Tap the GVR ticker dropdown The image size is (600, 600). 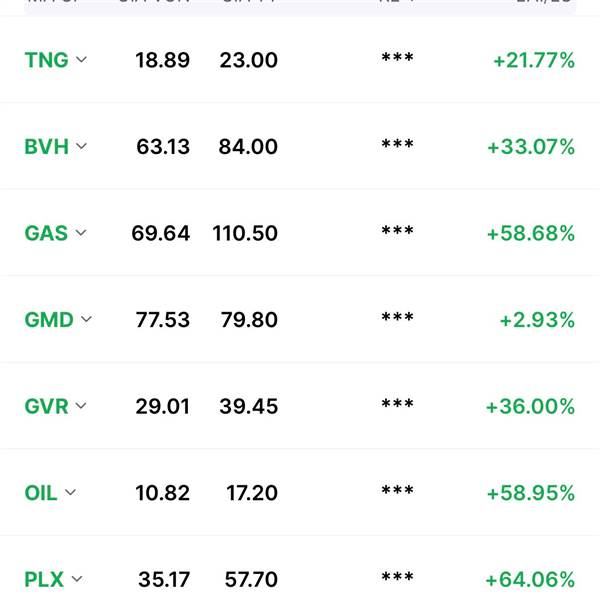(x=81, y=406)
